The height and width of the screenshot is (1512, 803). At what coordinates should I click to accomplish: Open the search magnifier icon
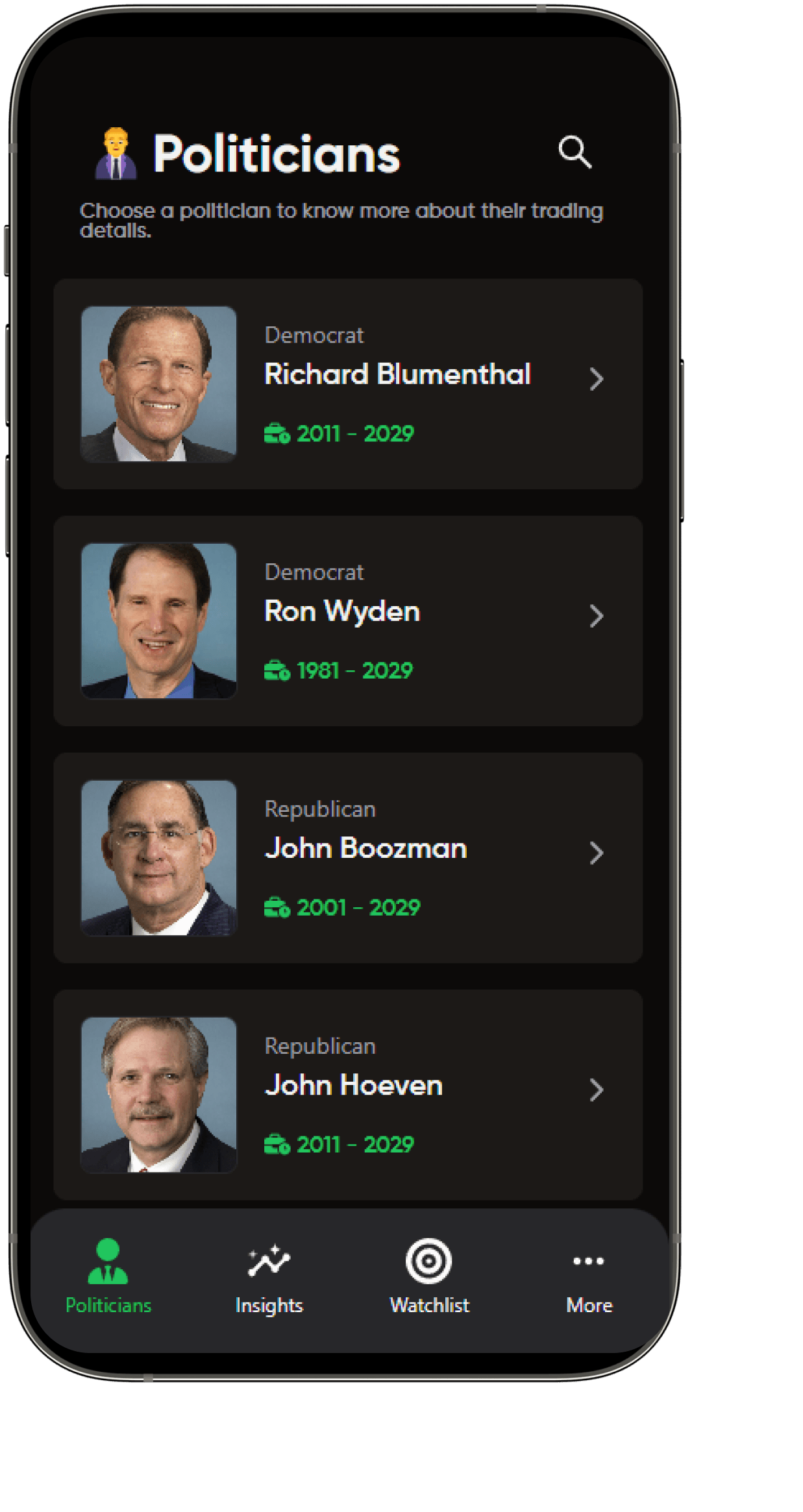pos(574,152)
